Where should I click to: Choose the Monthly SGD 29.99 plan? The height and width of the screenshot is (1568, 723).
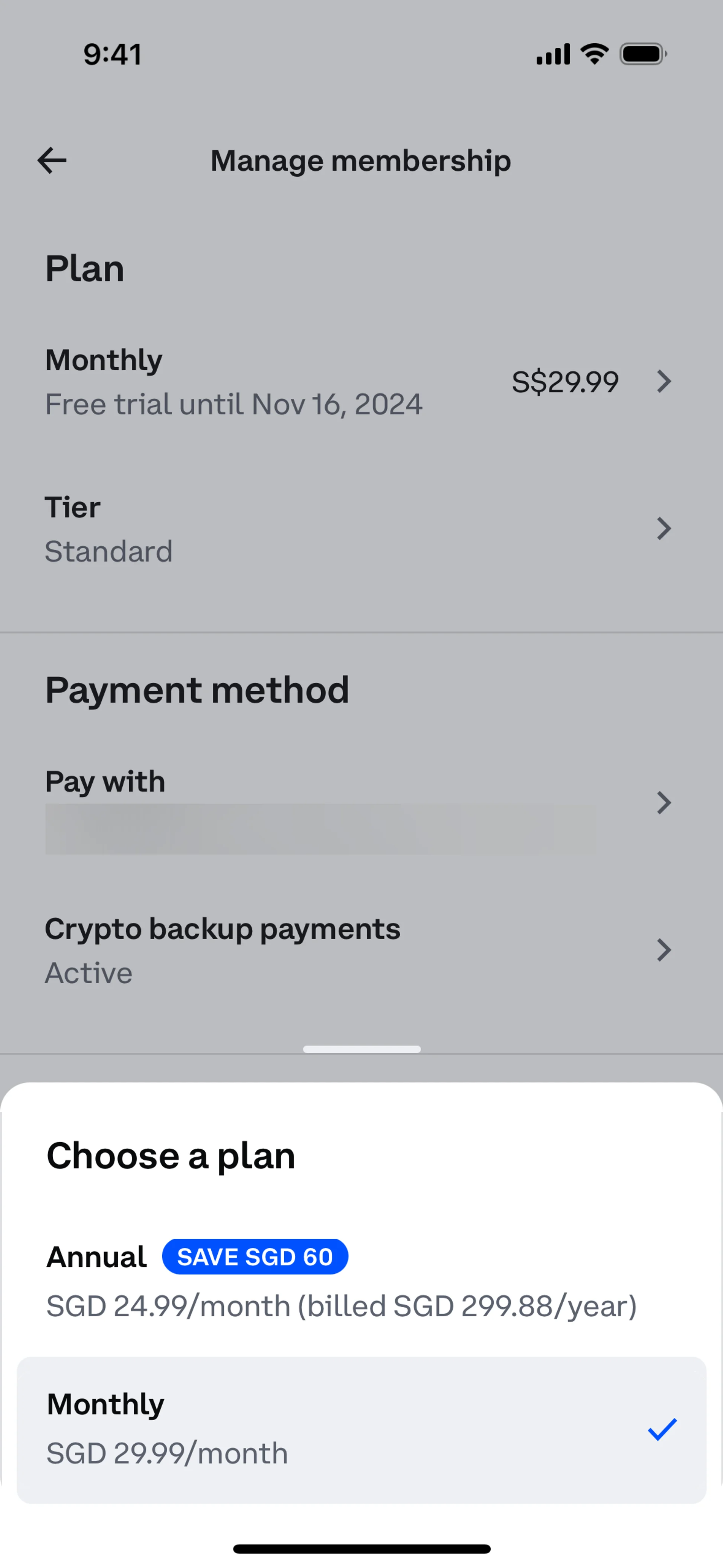point(361,1429)
